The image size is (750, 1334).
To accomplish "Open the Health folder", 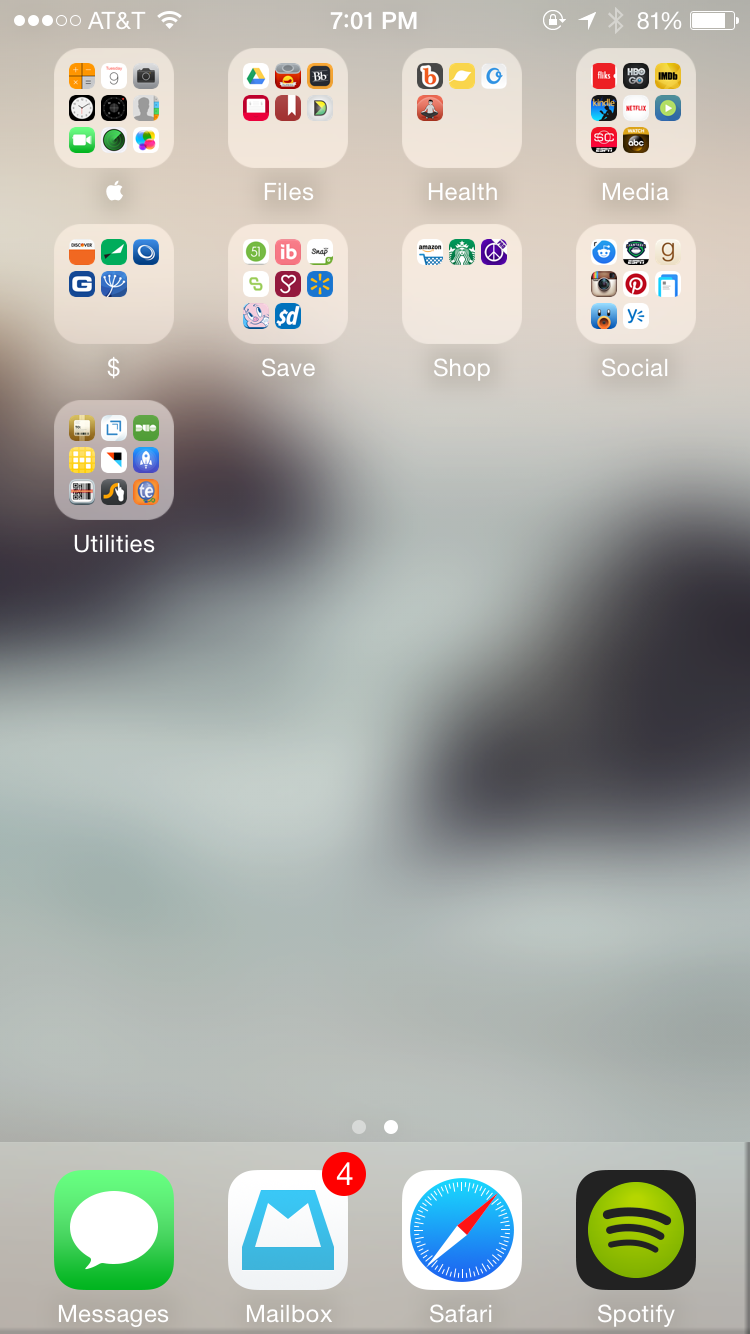I will pos(462,108).
